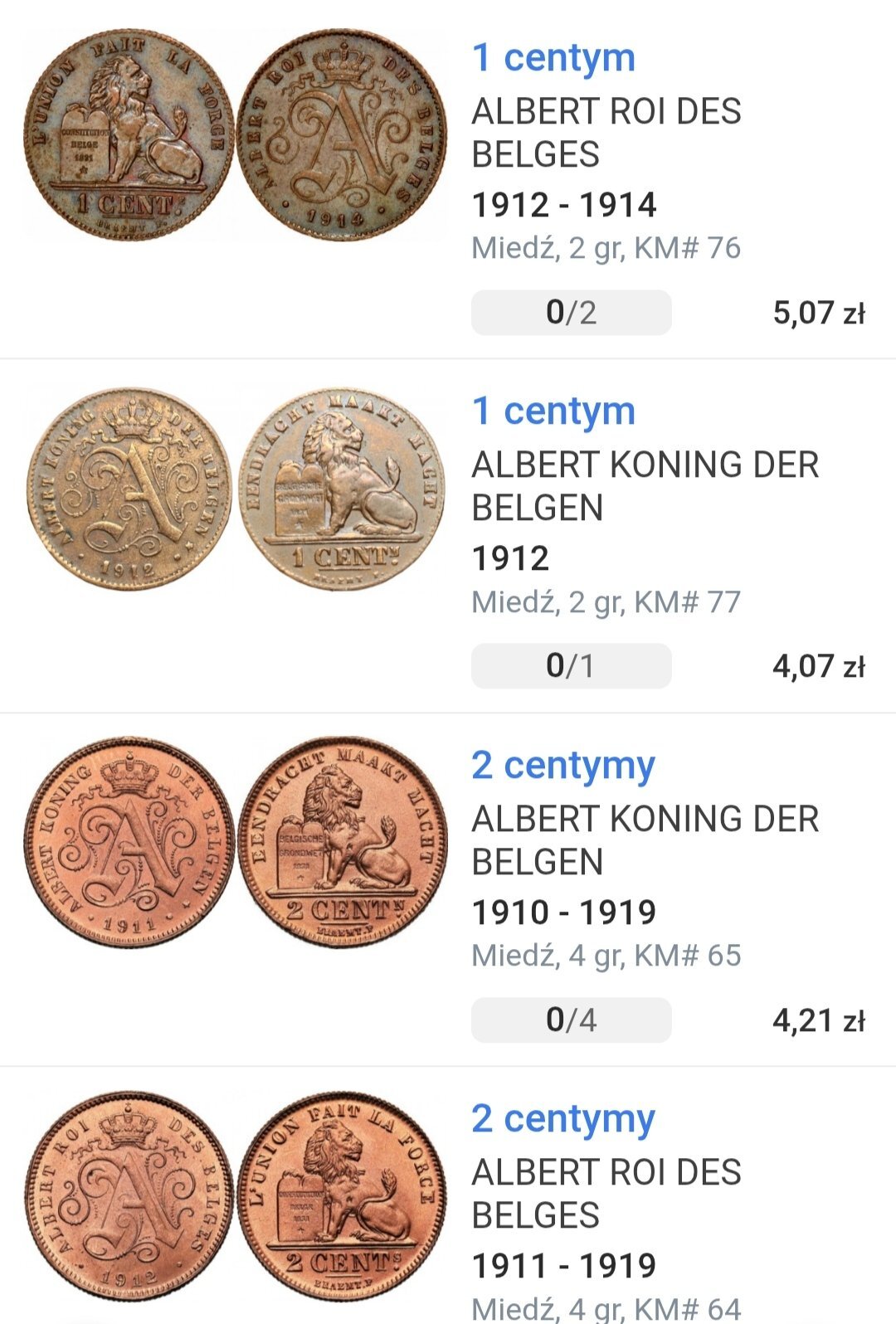Tap the 0/4 counter for KM# 65
Screen dimensions: 896x1324
(571, 1020)
